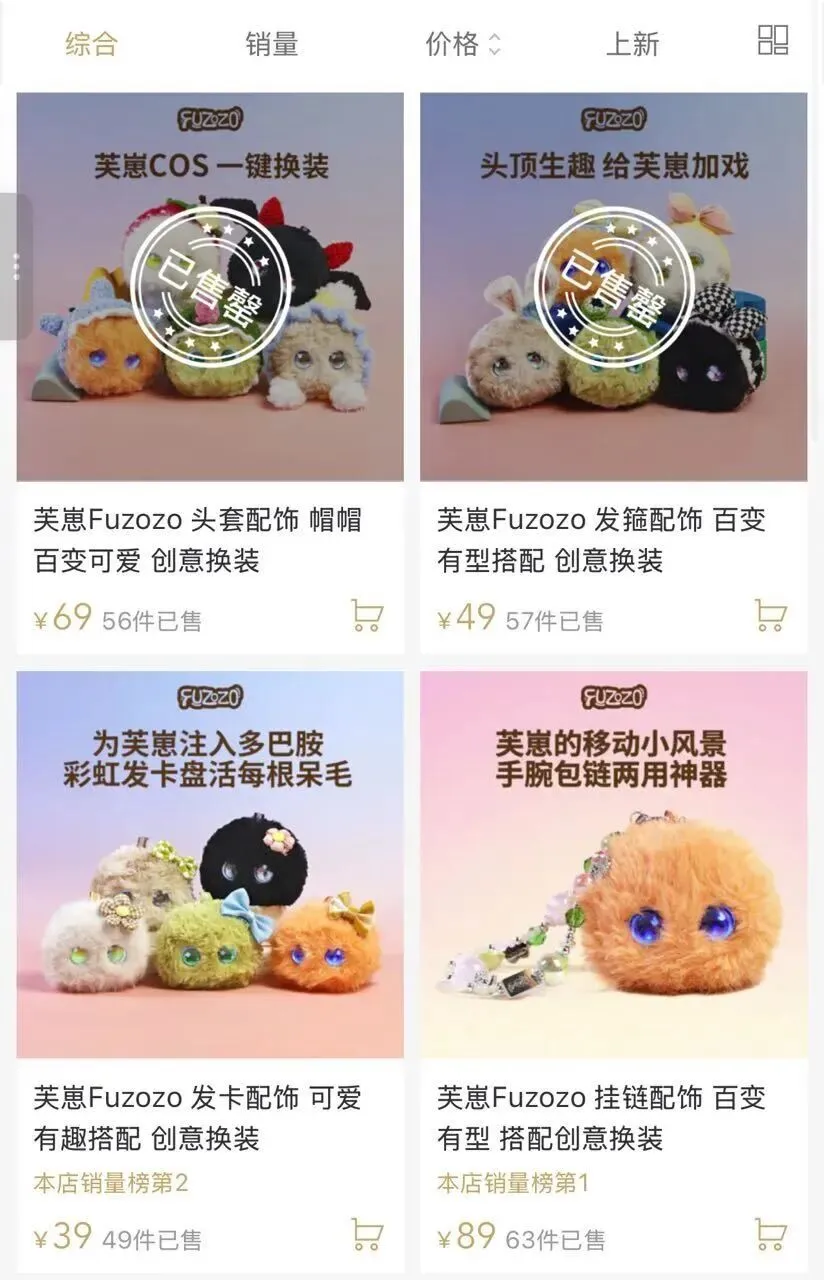Add the ¥69 头套配饰 to cart
Image resolution: width=824 pixels, height=1280 pixels.
pos(367,616)
